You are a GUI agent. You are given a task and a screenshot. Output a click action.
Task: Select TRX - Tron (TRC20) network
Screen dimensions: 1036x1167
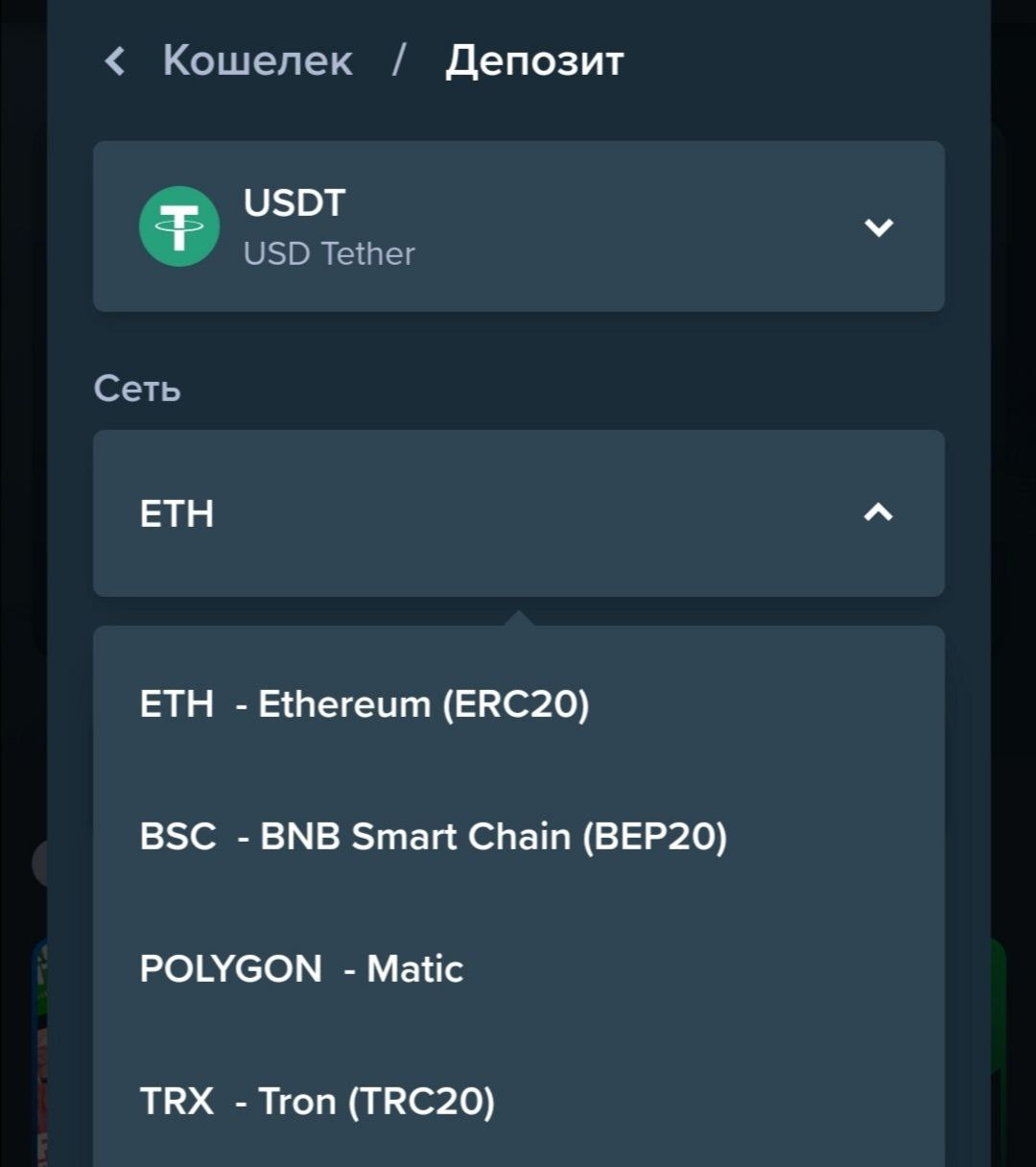coord(317,1101)
